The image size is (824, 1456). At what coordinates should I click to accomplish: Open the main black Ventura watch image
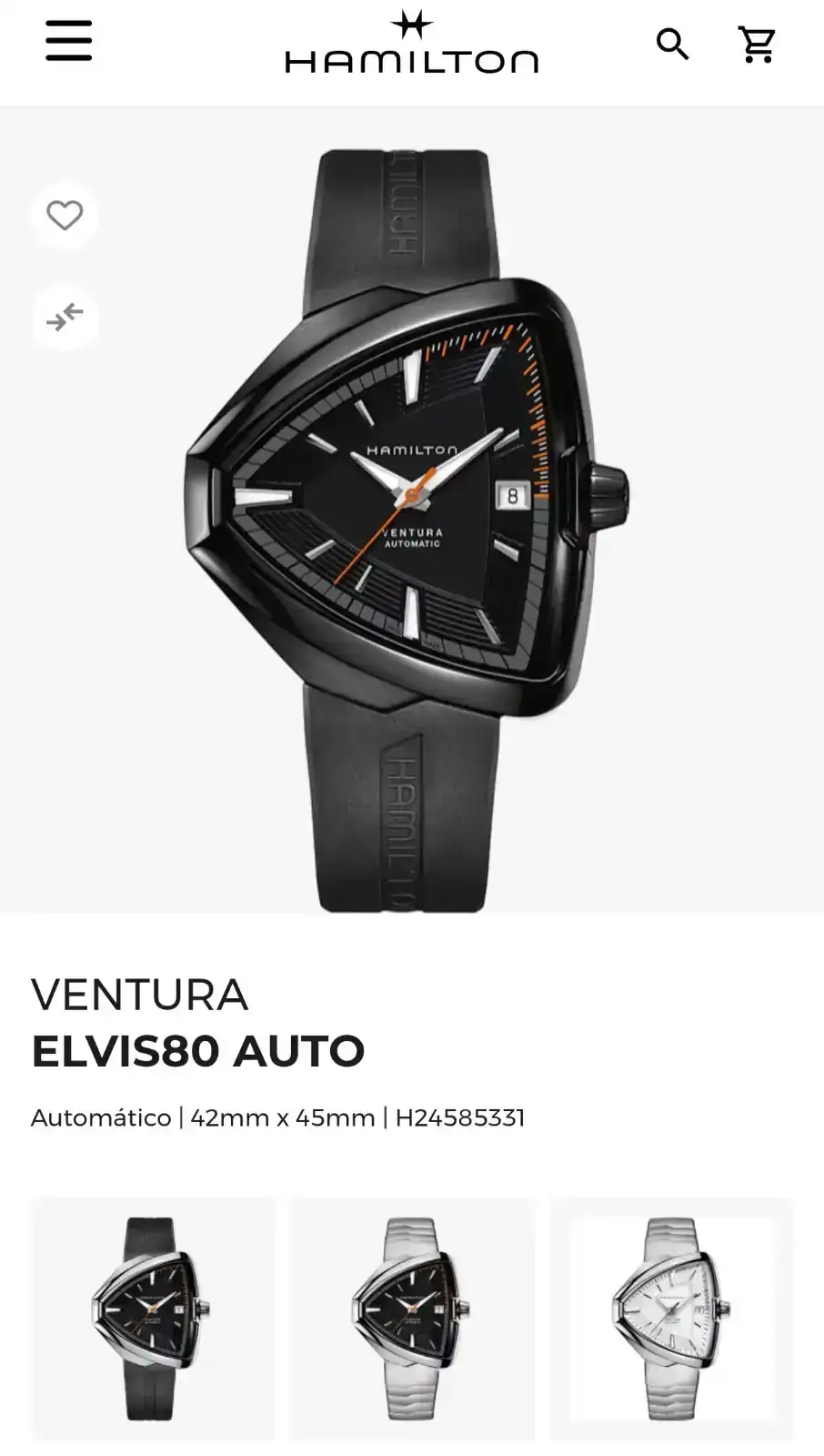[409, 510]
